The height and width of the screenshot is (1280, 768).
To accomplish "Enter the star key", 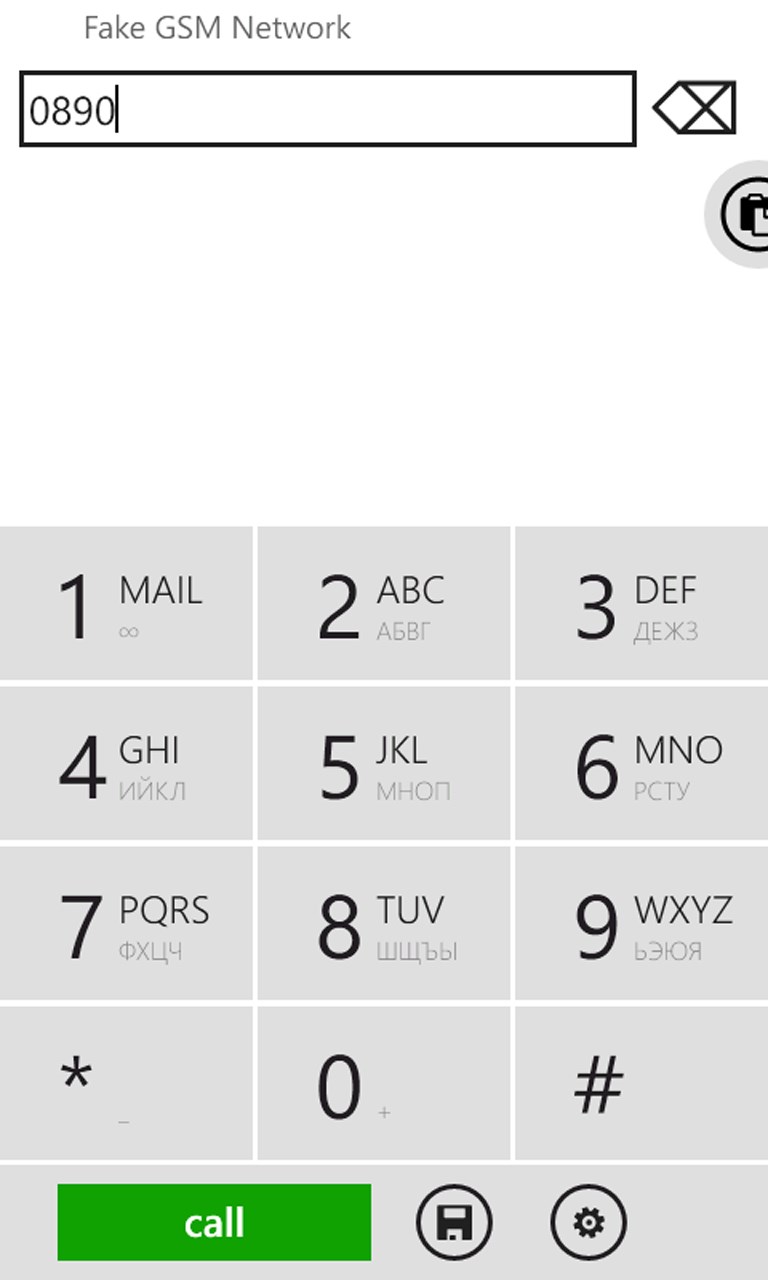I will click(x=126, y=1084).
